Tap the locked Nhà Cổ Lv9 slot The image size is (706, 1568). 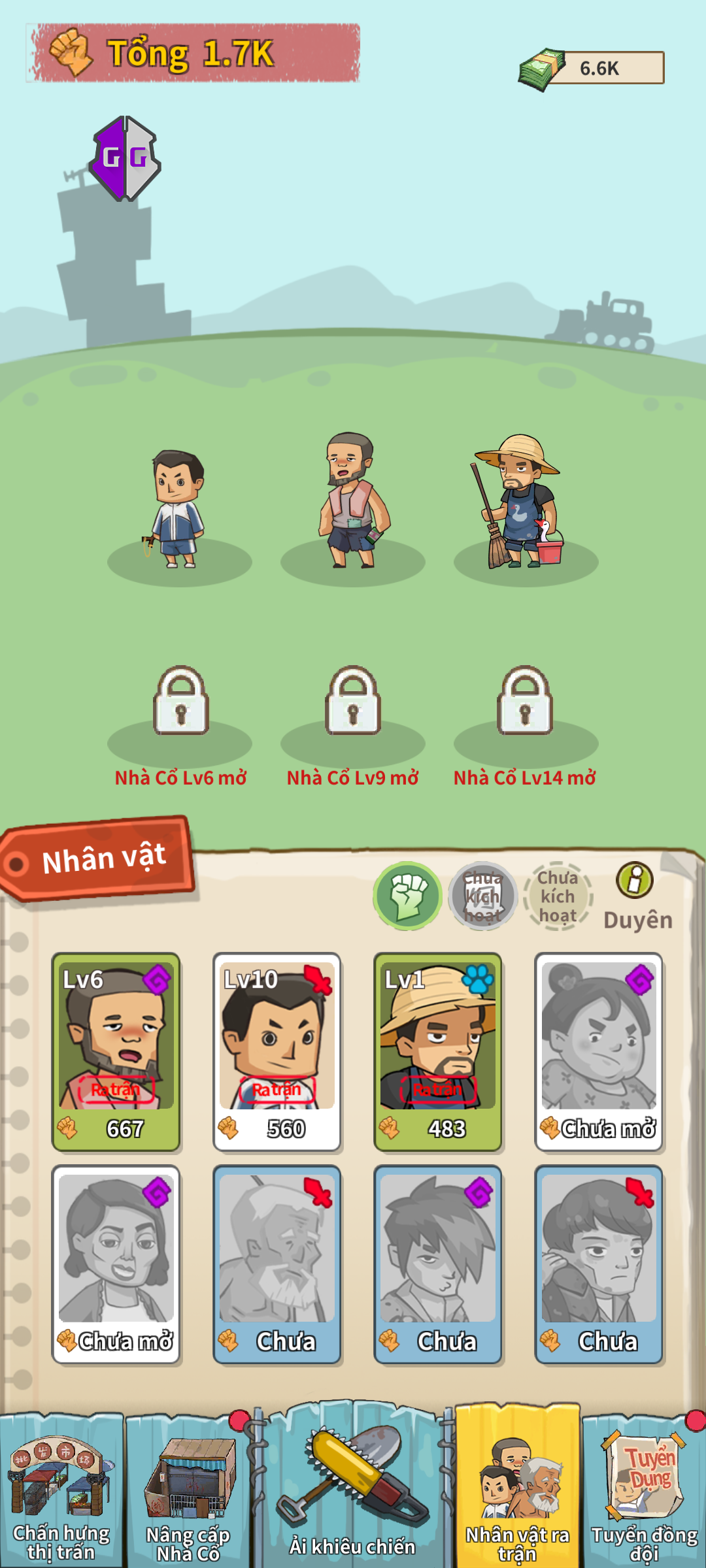(x=353, y=702)
